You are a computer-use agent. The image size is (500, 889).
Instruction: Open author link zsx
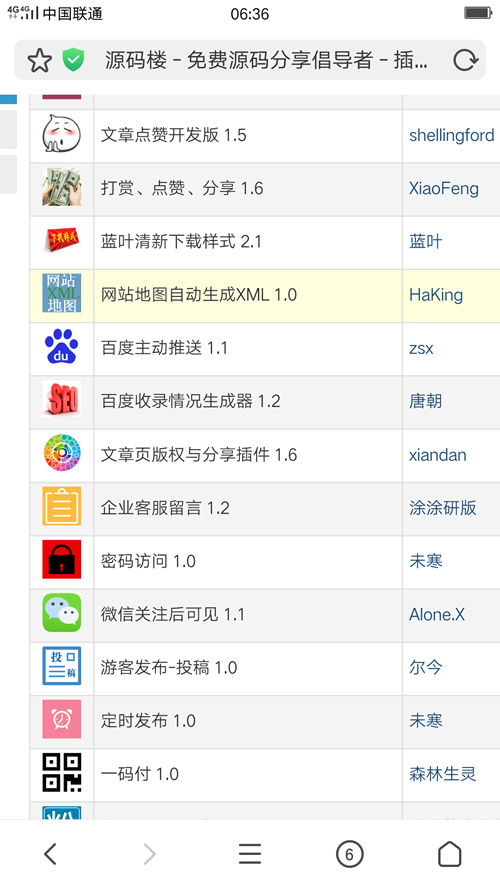[421, 348]
